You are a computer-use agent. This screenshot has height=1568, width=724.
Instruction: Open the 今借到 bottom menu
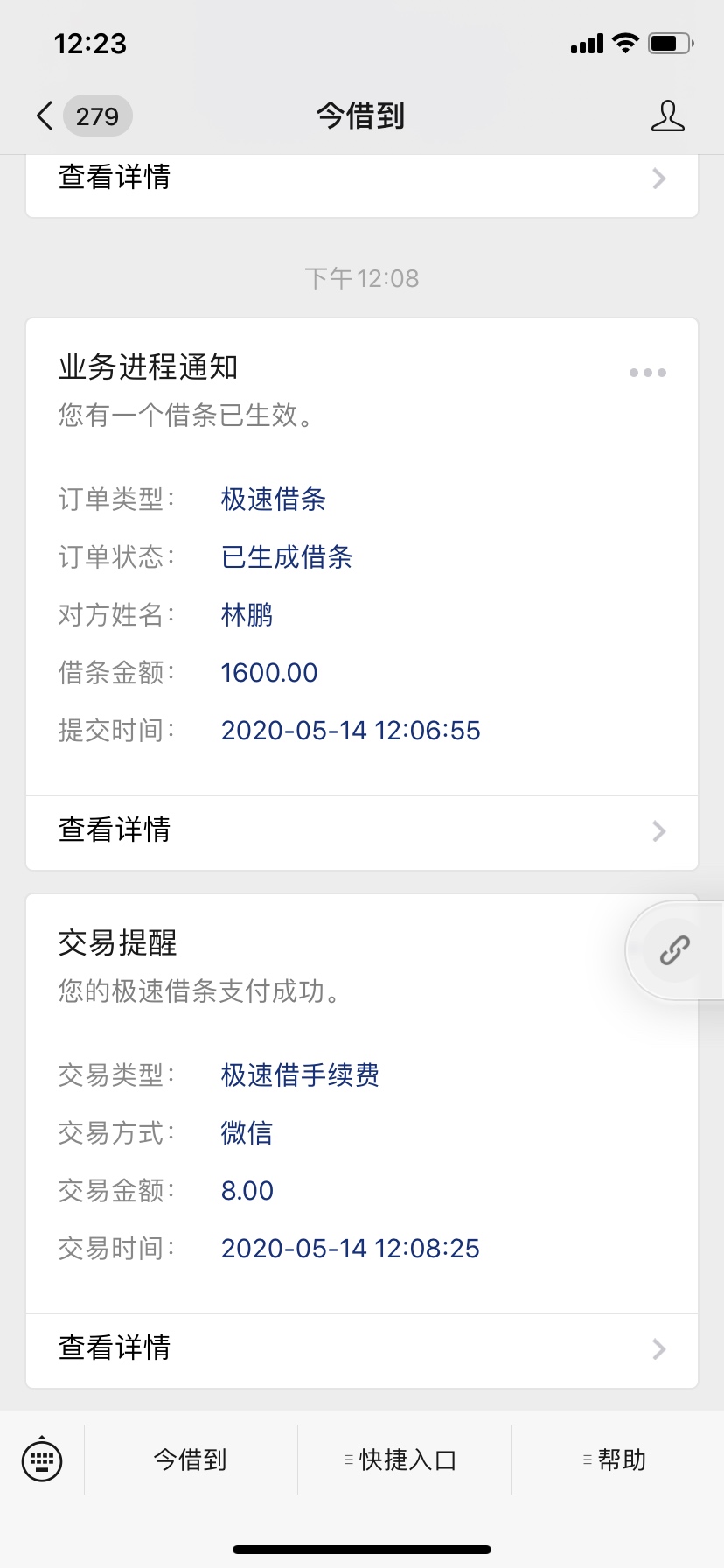[x=191, y=1459]
